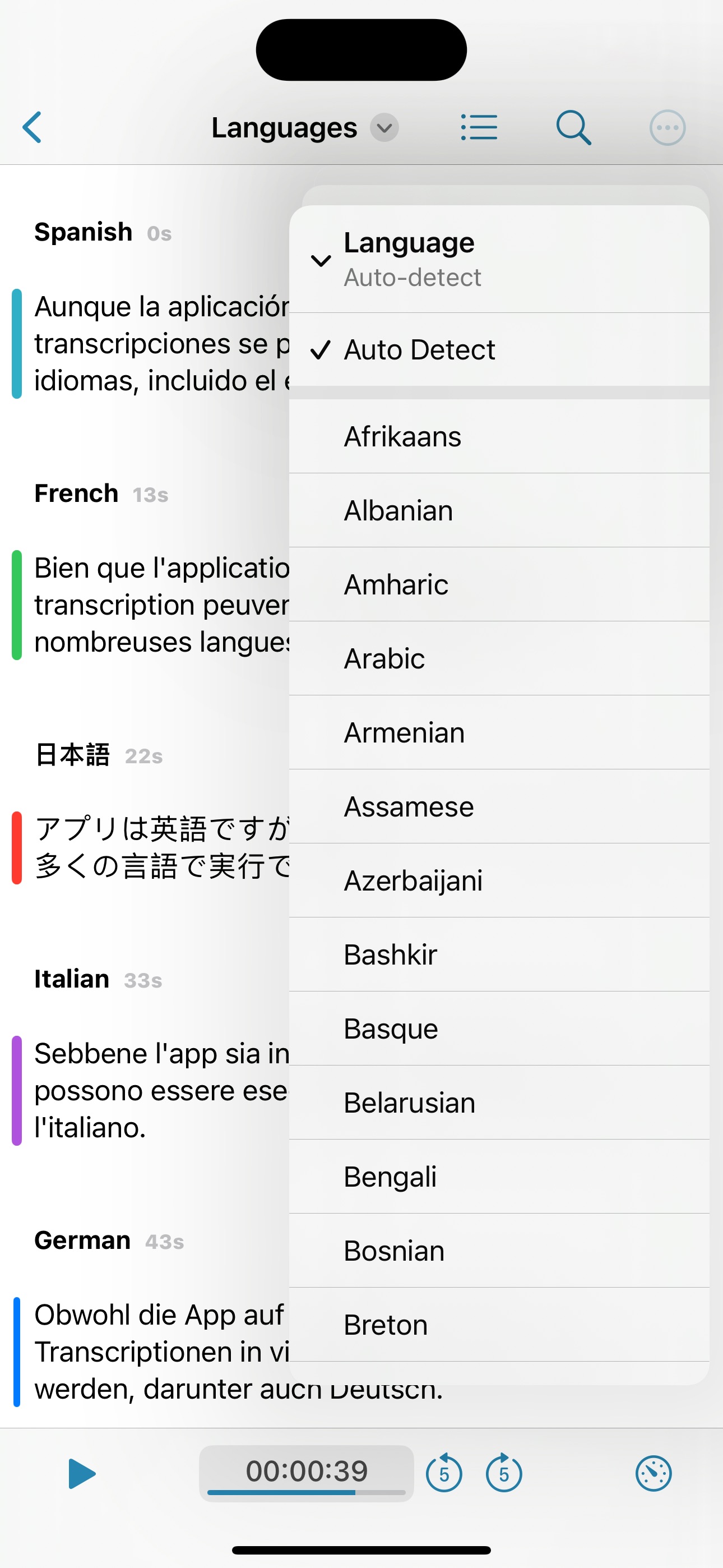This screenshot has width=723, height=1568.
Task: Select Basque language
Action: [499, 1029]
